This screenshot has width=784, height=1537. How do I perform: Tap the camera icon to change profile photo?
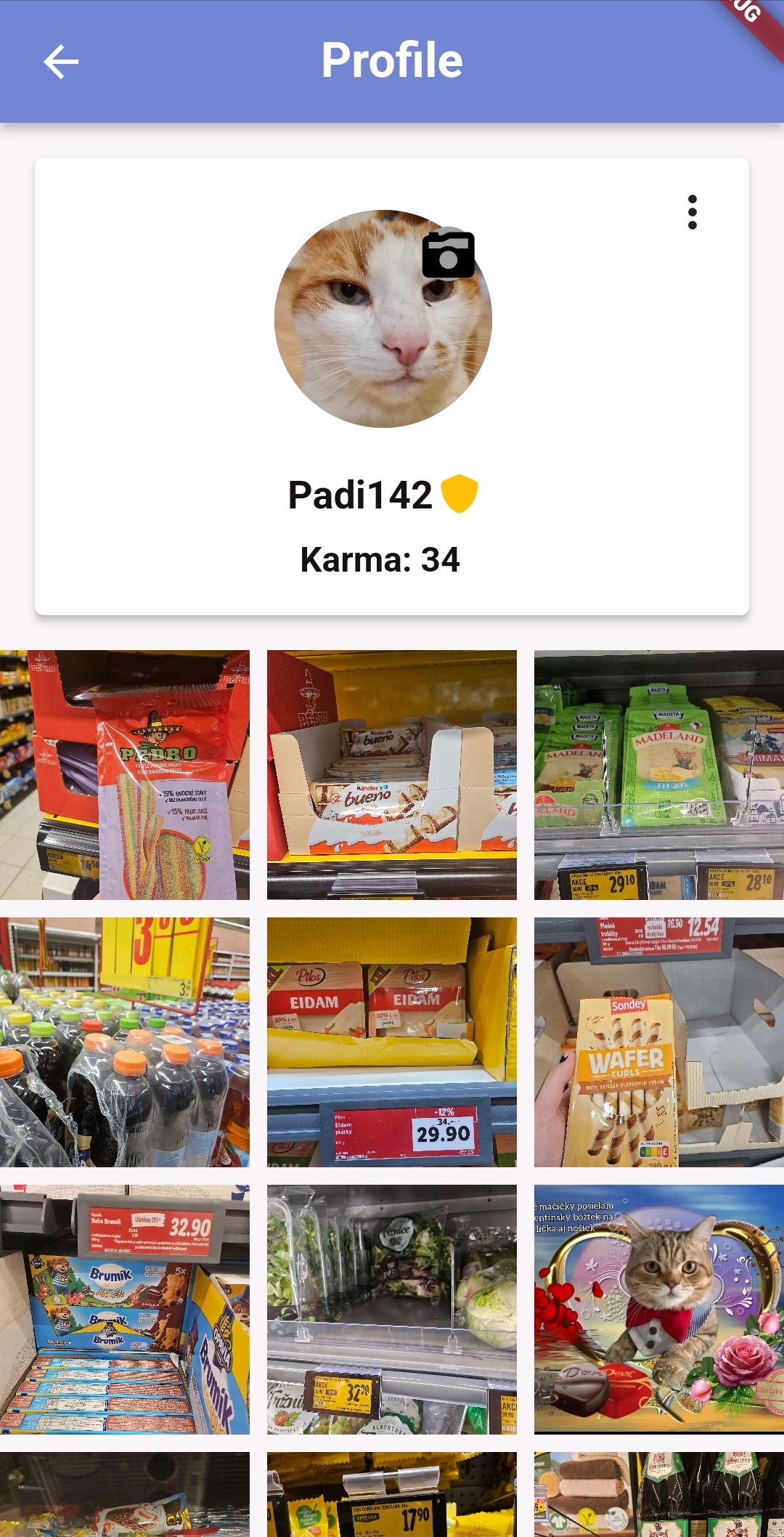pos(447,256)
